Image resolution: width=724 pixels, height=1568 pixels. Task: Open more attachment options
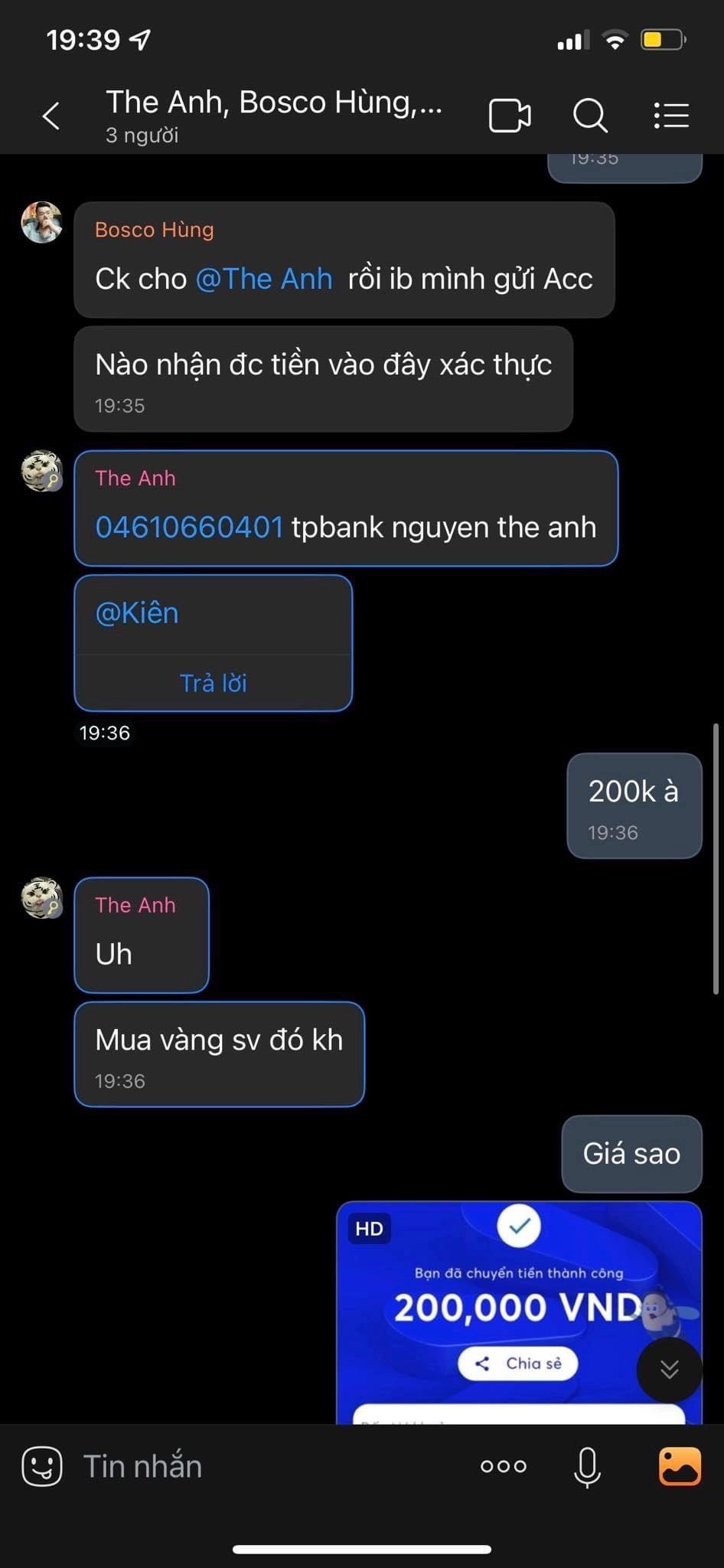click(504, 1466)
